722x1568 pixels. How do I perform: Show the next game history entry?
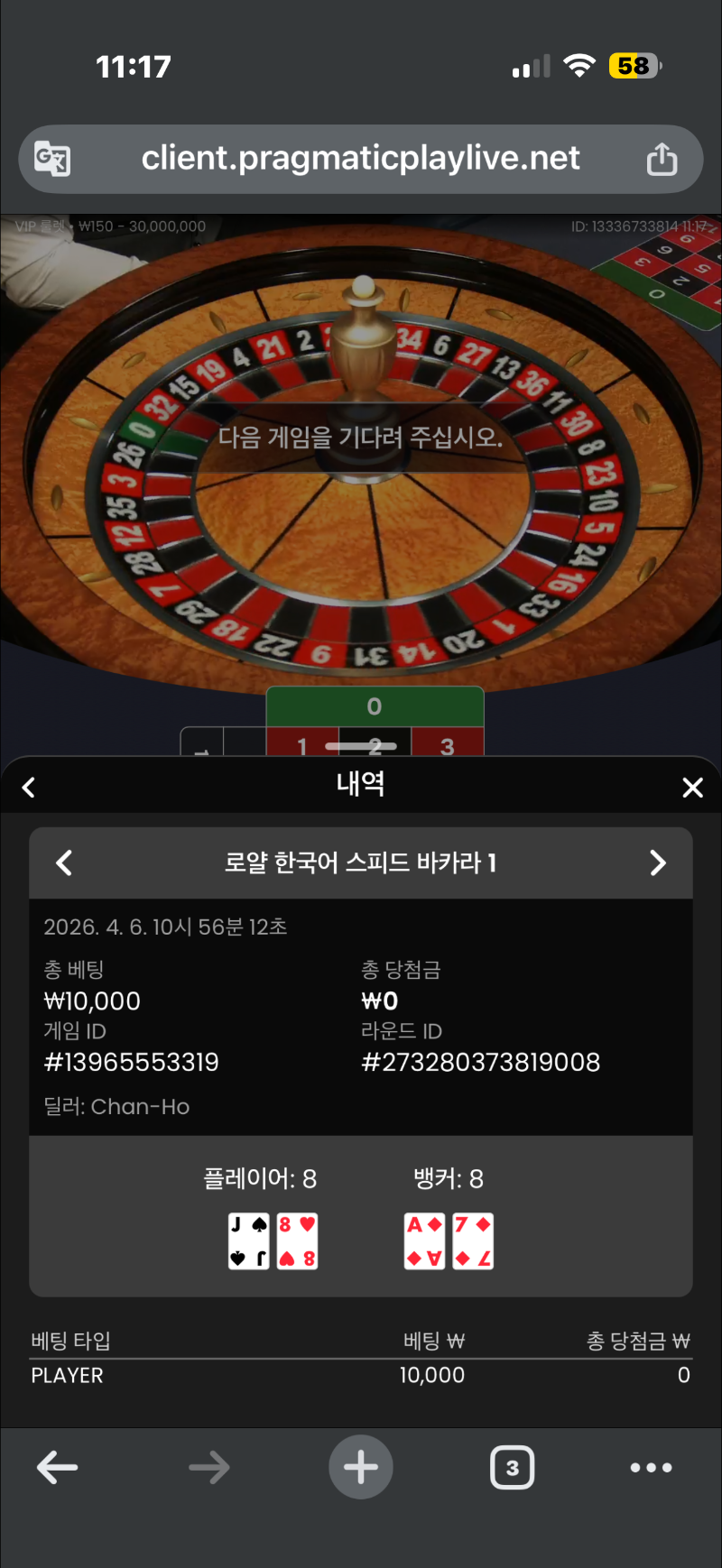click(x=658, y=862)
